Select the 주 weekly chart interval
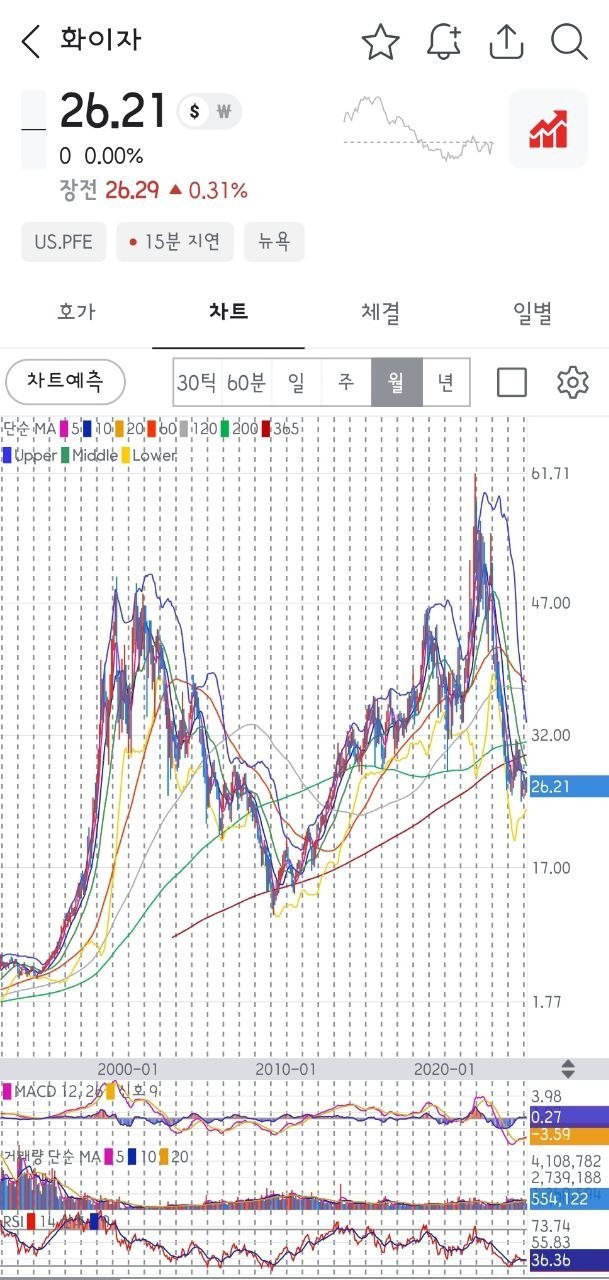 pyautogui.click(x=346, y=382)
